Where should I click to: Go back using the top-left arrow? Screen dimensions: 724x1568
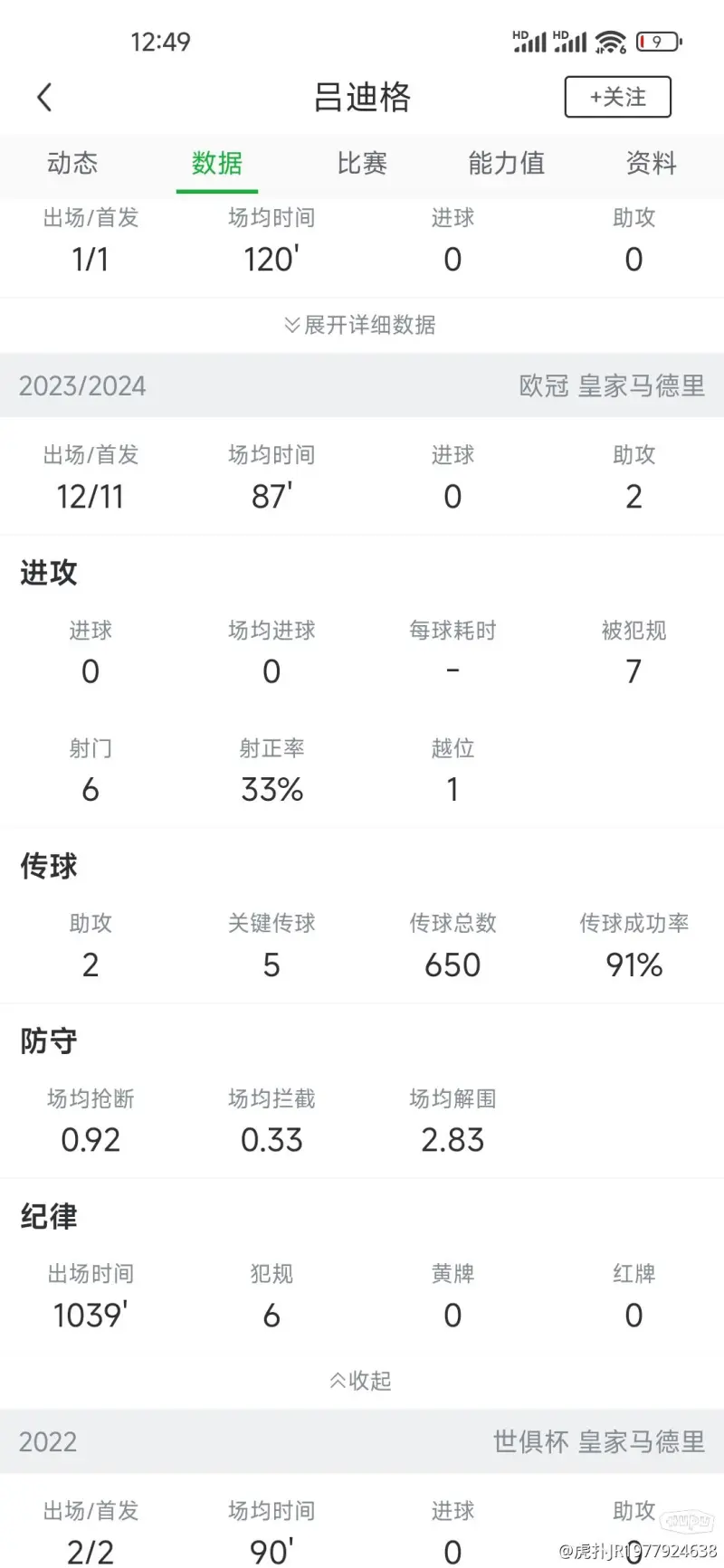[44, 98]
